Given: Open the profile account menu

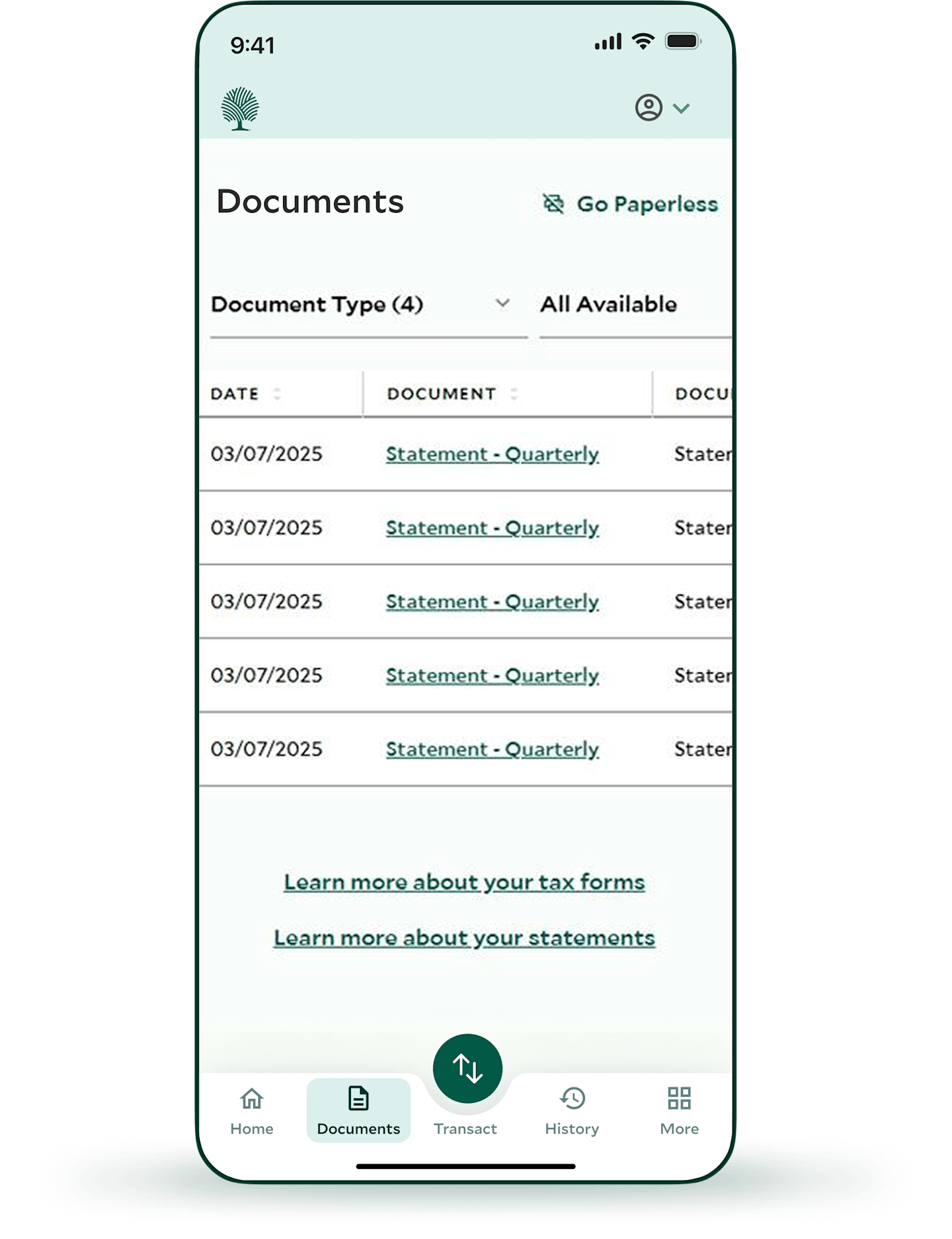Looking at the screenshot, I should [x=662, y=108].
